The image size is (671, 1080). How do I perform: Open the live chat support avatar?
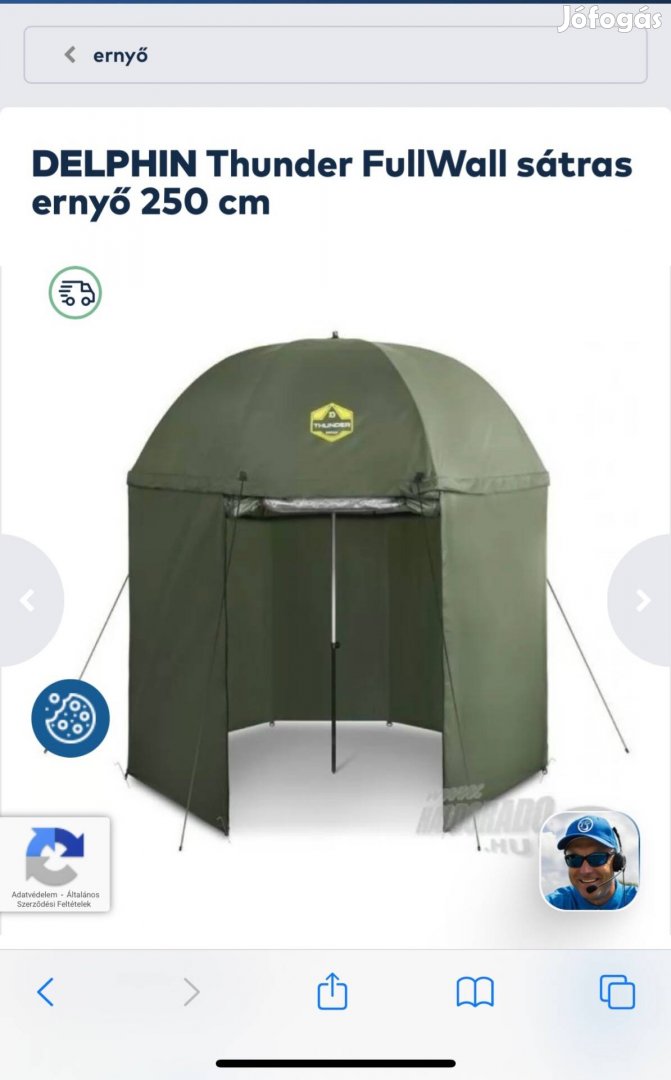(x=589, y=861)
